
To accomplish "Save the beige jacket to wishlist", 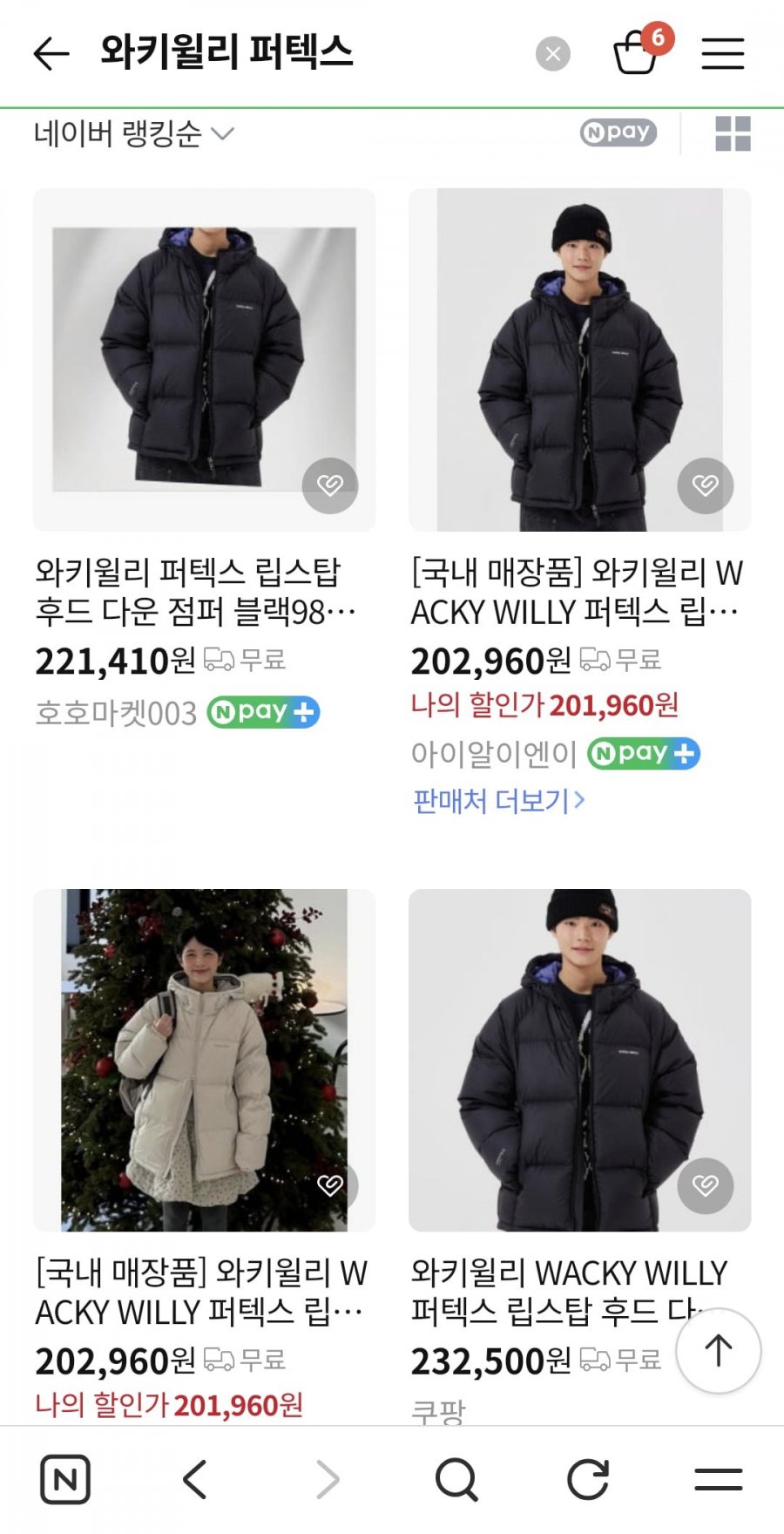I will pyautogui.click(x=329, y=1184).
